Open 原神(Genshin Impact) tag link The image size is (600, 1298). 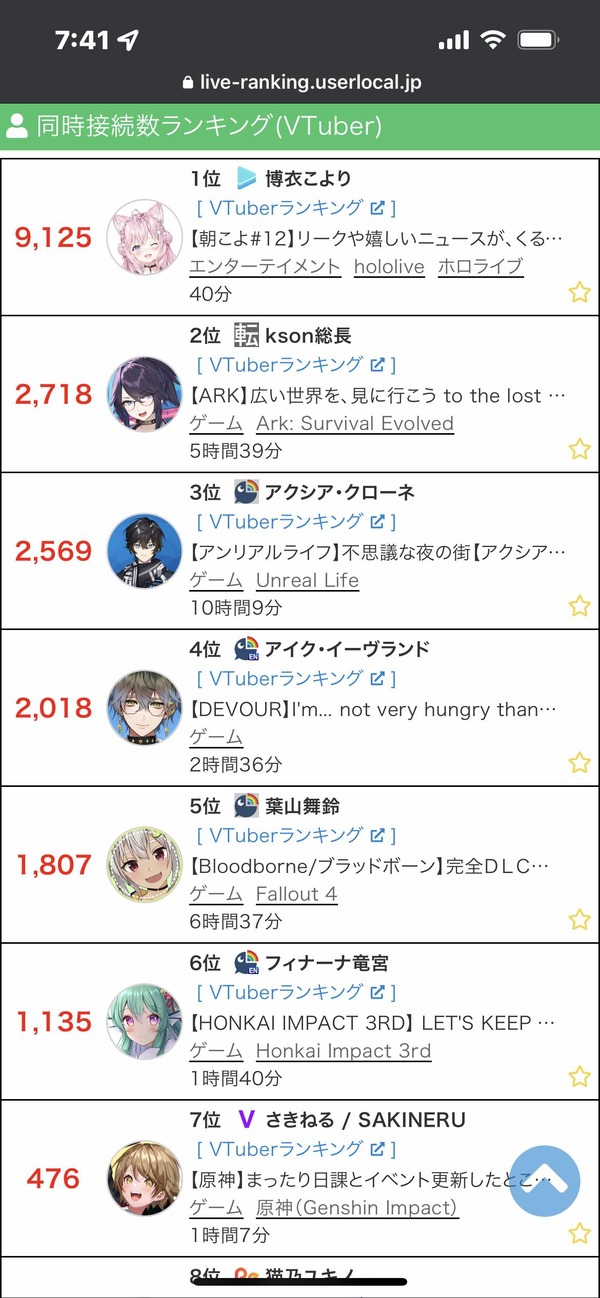(357, 1208)
